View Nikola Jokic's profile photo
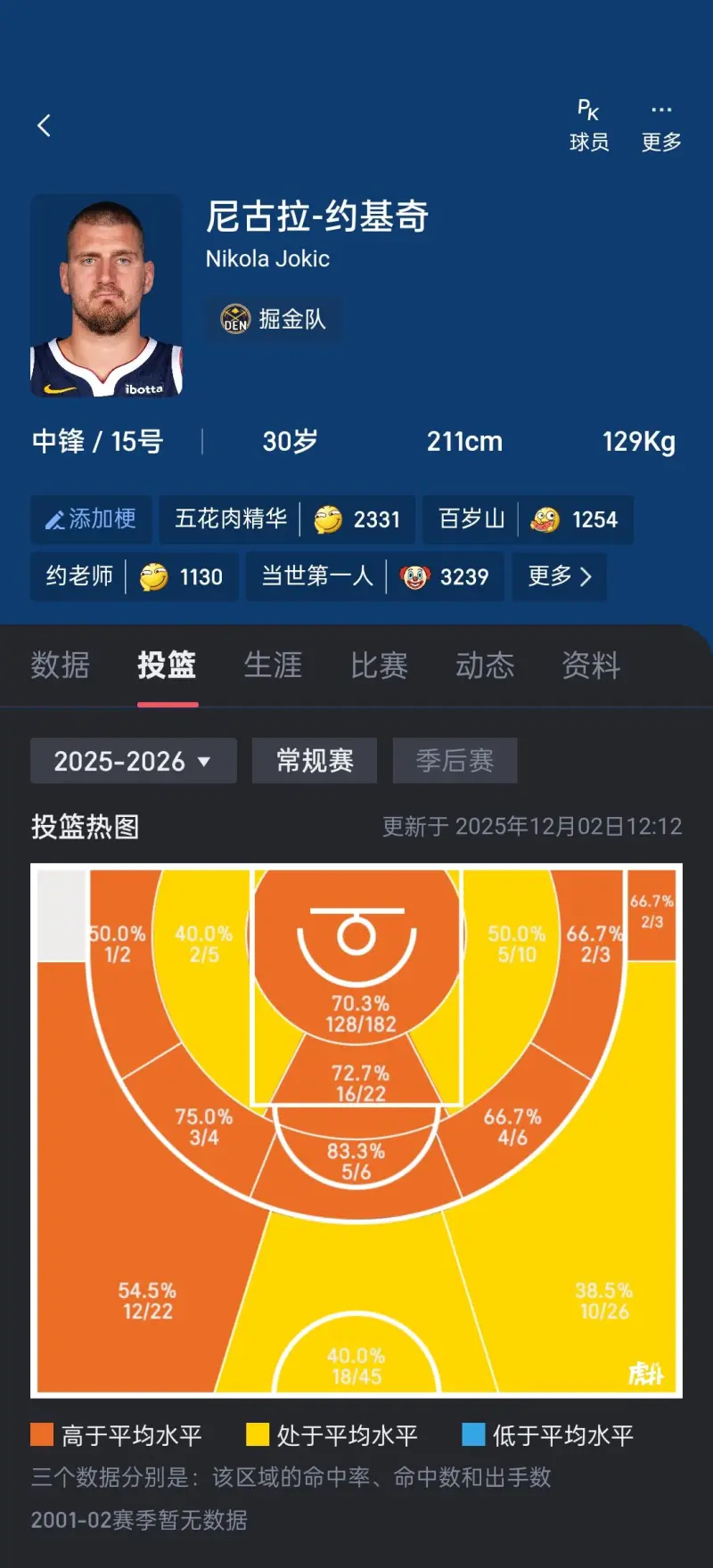This screenshot has width=713, height=1568. pyautogui.click(x=106, y=296)
